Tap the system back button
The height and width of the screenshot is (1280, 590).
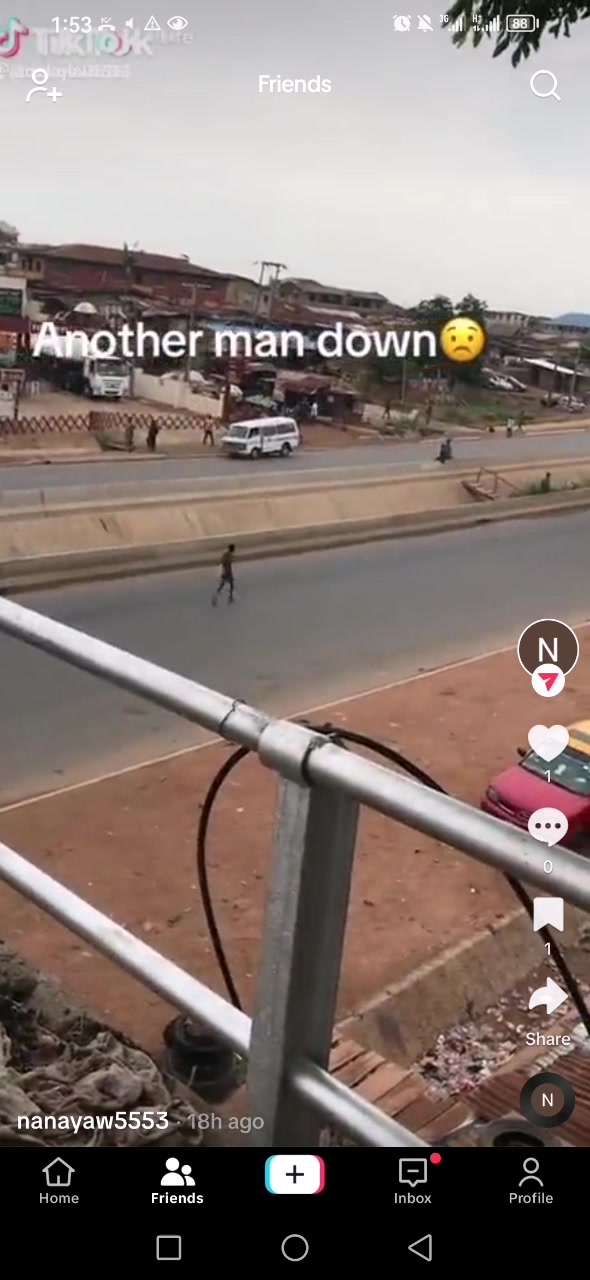421,1247
